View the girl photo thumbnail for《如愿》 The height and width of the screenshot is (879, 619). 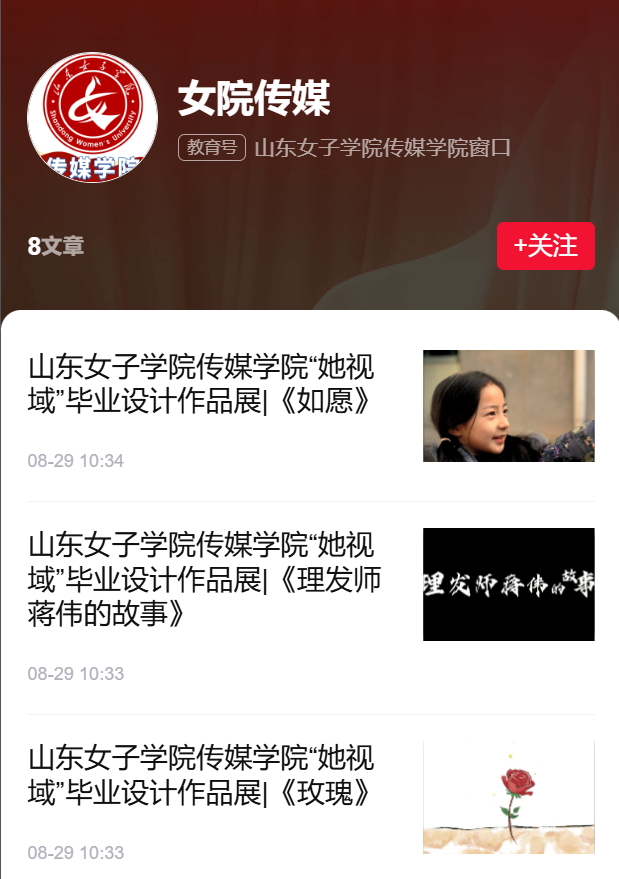click(x=508, y=406)
